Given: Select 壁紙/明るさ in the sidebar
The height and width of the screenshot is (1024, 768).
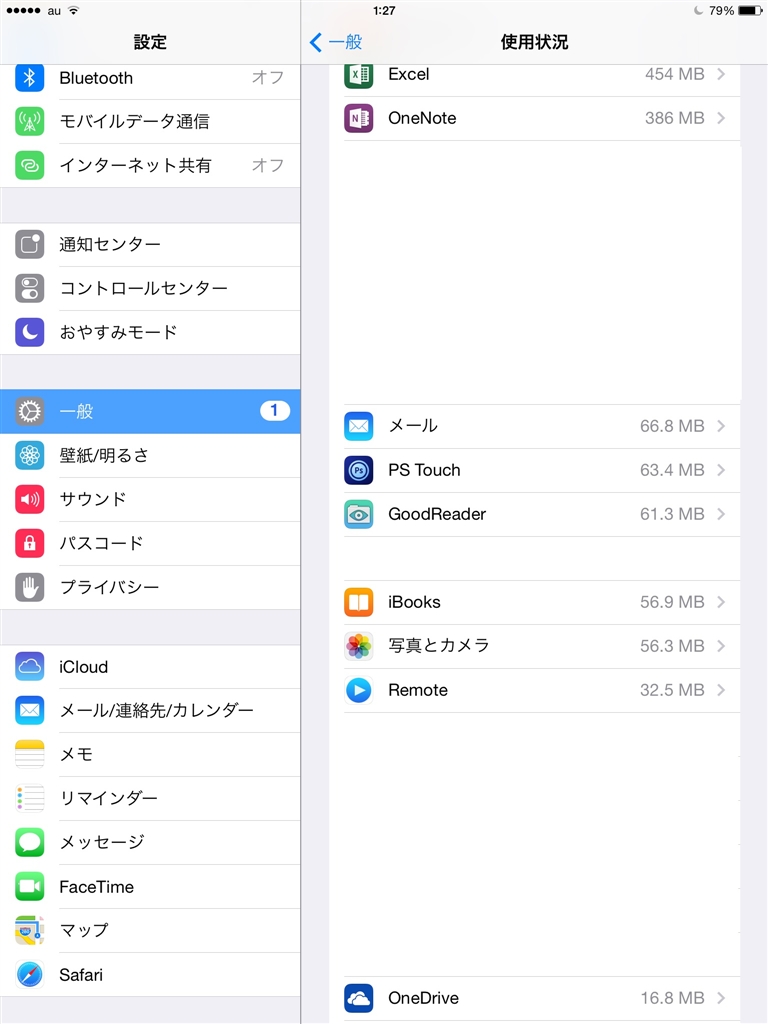Looking at the screenshot, I should (150, 455).
